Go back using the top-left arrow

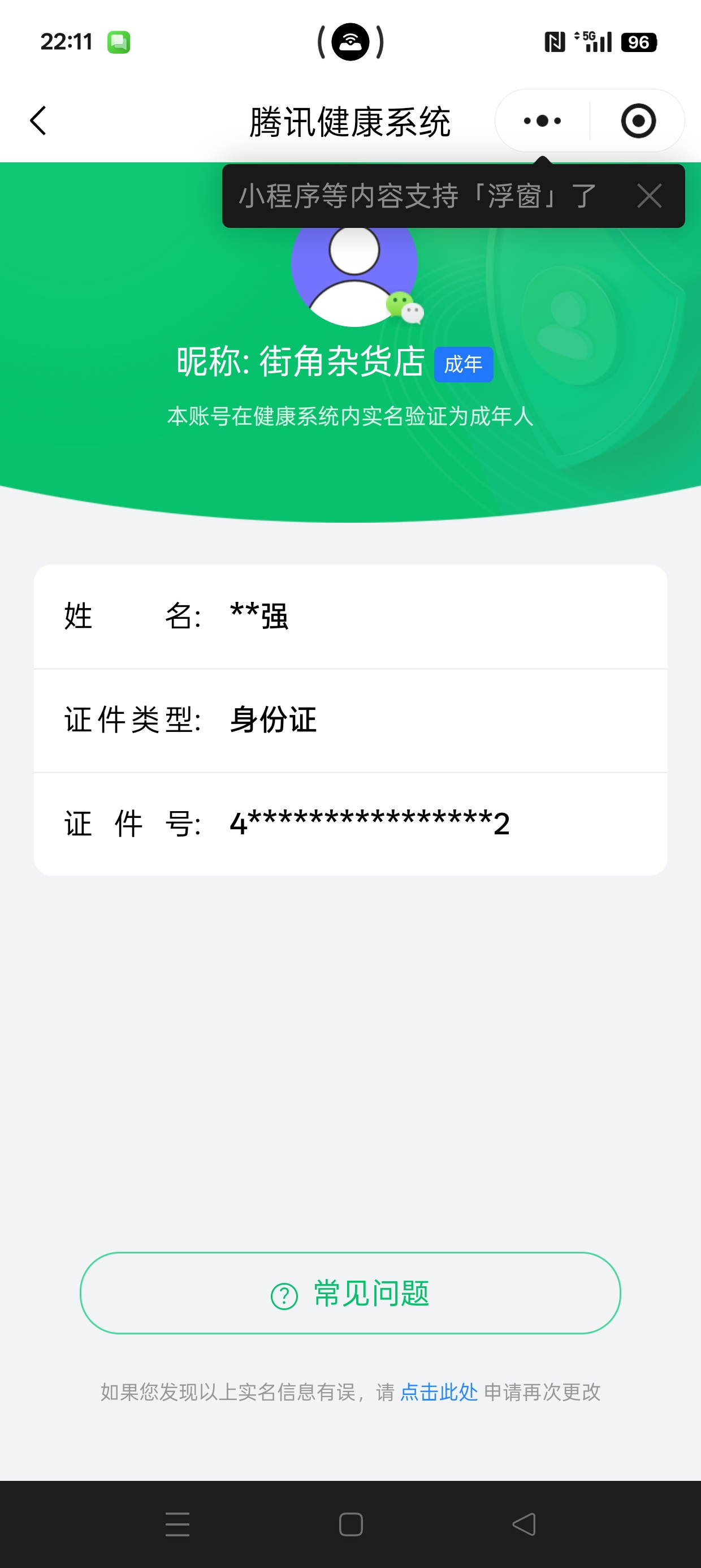(x=38, y=120)
